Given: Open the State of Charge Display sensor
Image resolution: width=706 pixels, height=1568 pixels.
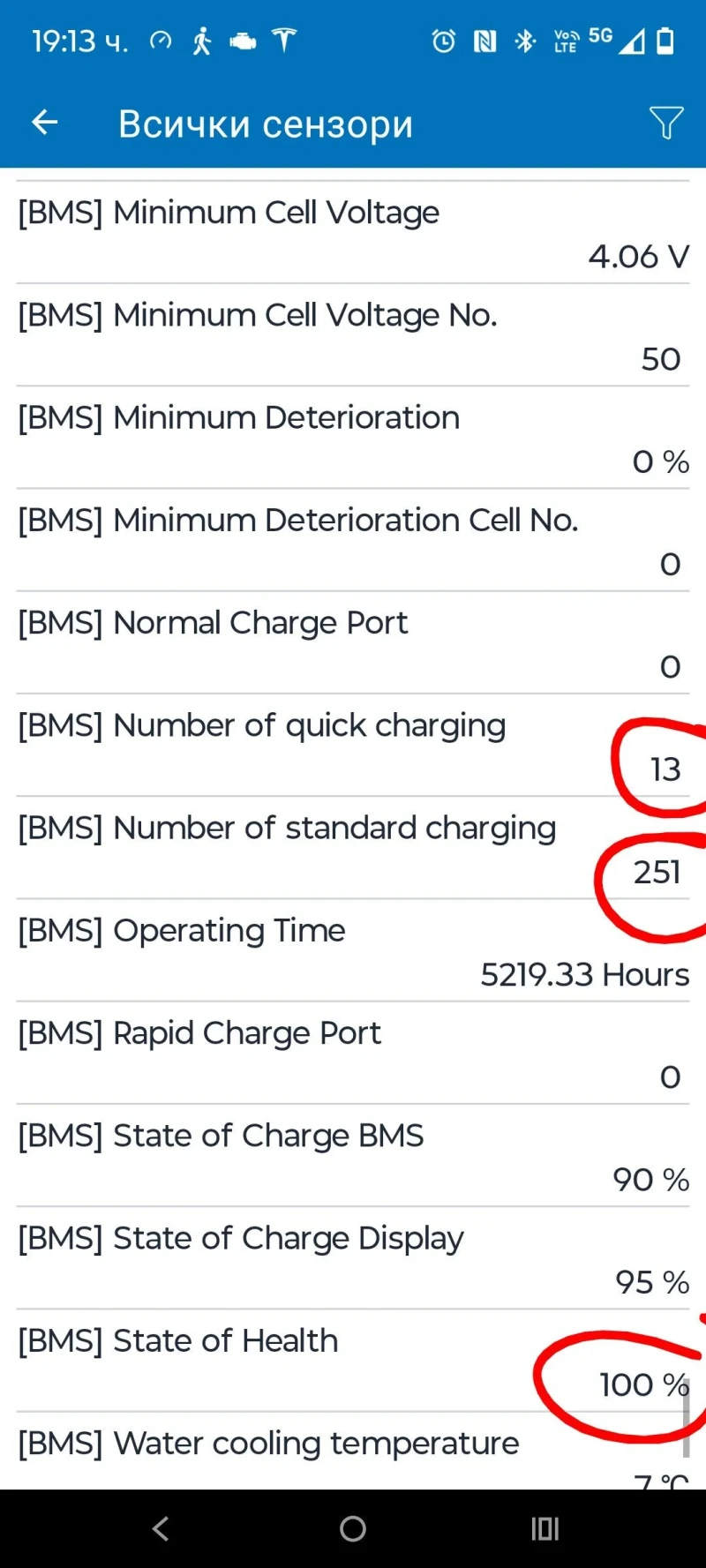Looking at the screenshot, I should 353,1258.
